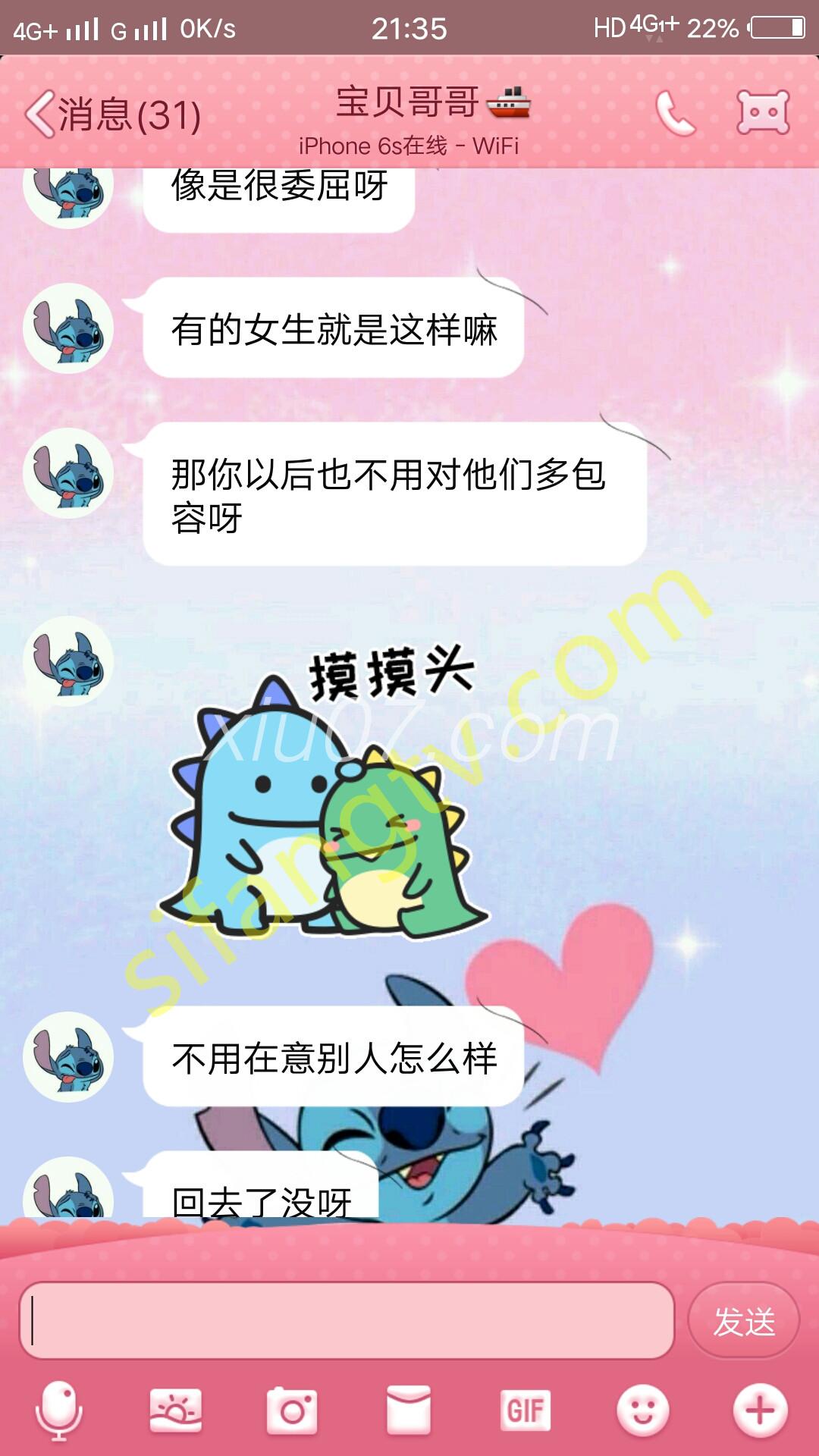The image size is (819, 1456).
Task: Open the sender's avatar beside 有的女生就是这样嘛
Action: [x=68, y=328]
